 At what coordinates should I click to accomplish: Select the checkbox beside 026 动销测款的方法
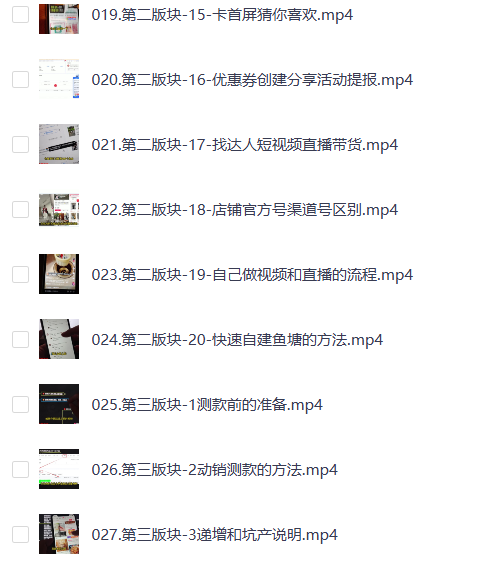tap(21, 469)
